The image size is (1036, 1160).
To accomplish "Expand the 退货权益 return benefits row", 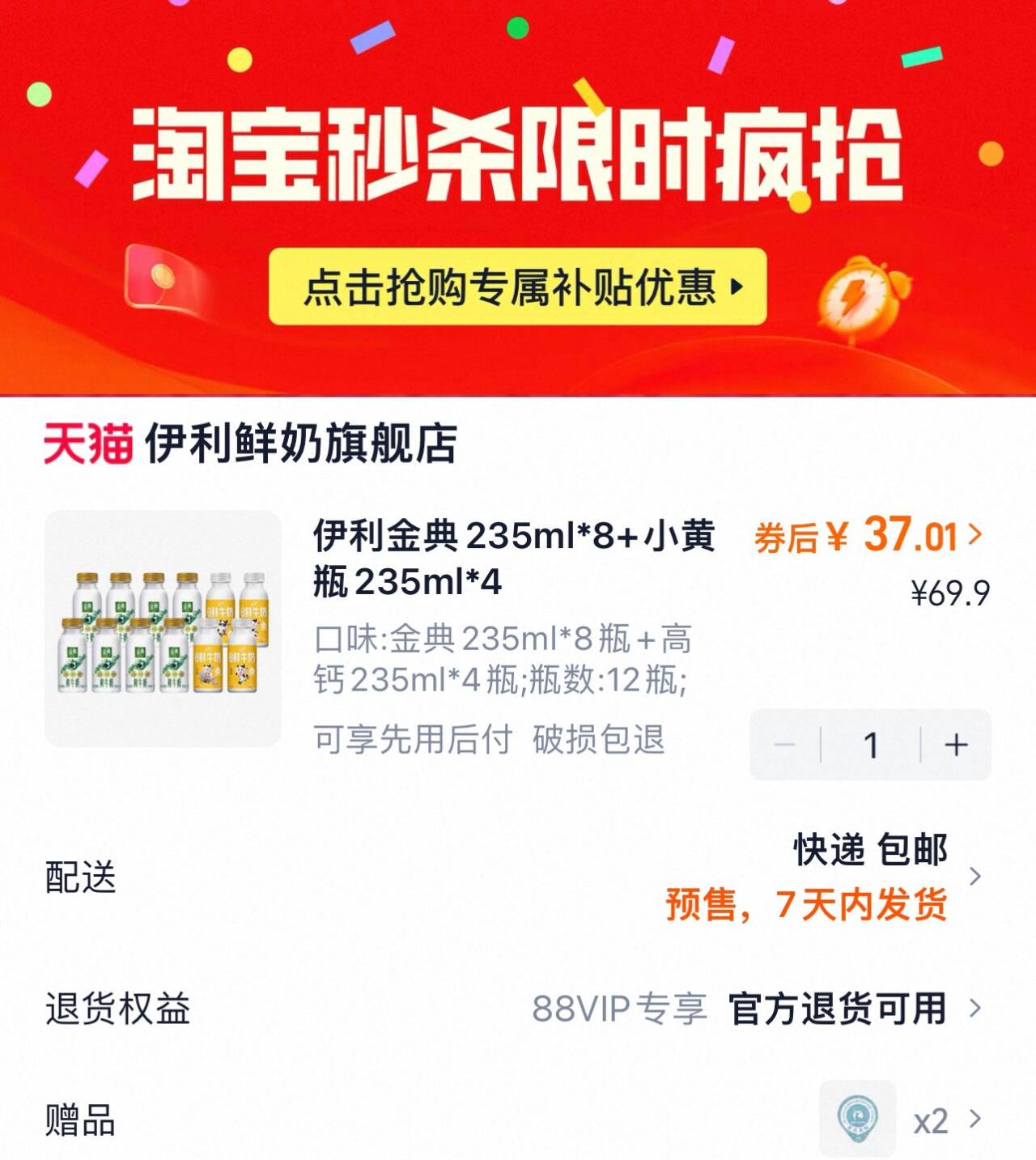I will tap(518, 1006).
